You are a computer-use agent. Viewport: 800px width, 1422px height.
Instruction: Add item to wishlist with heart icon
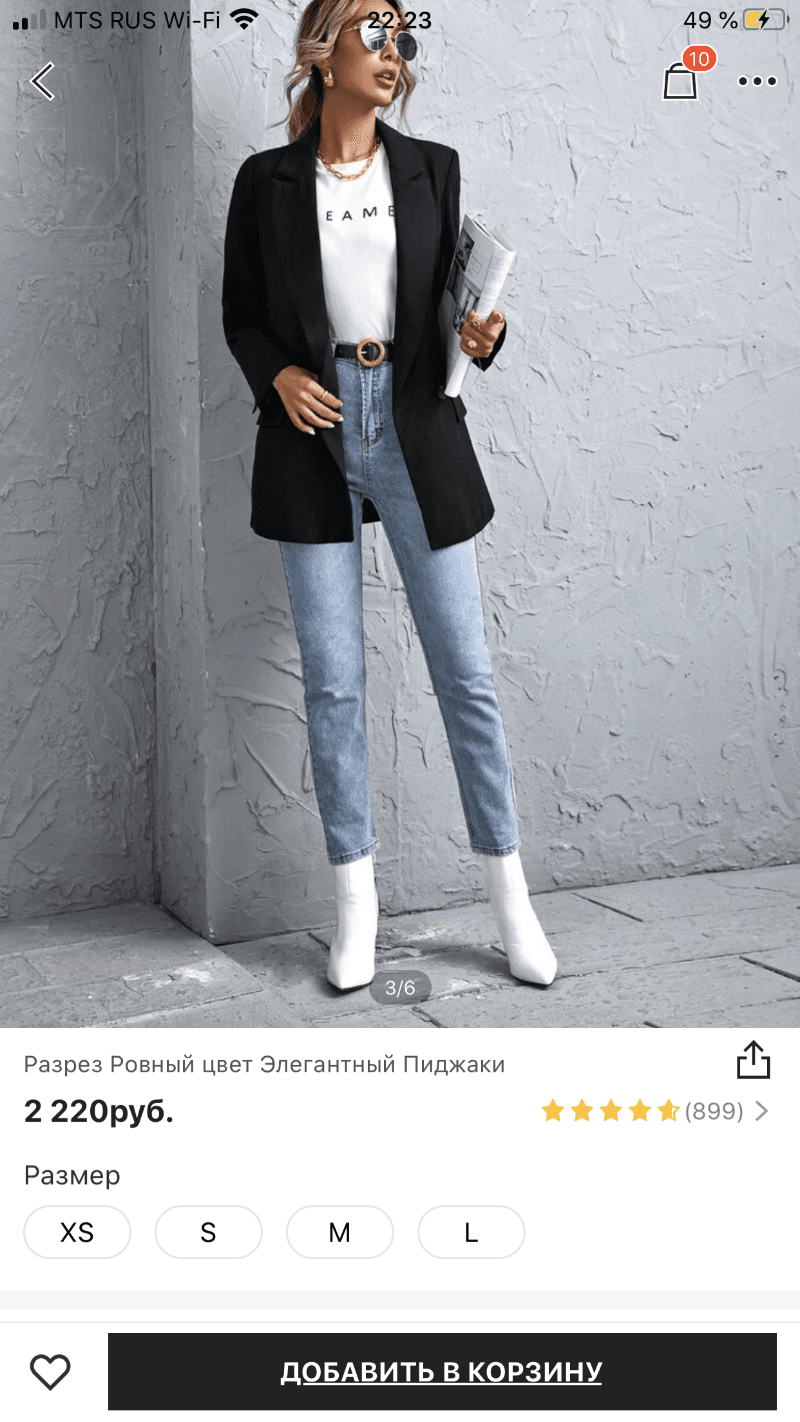[50, 1371]
